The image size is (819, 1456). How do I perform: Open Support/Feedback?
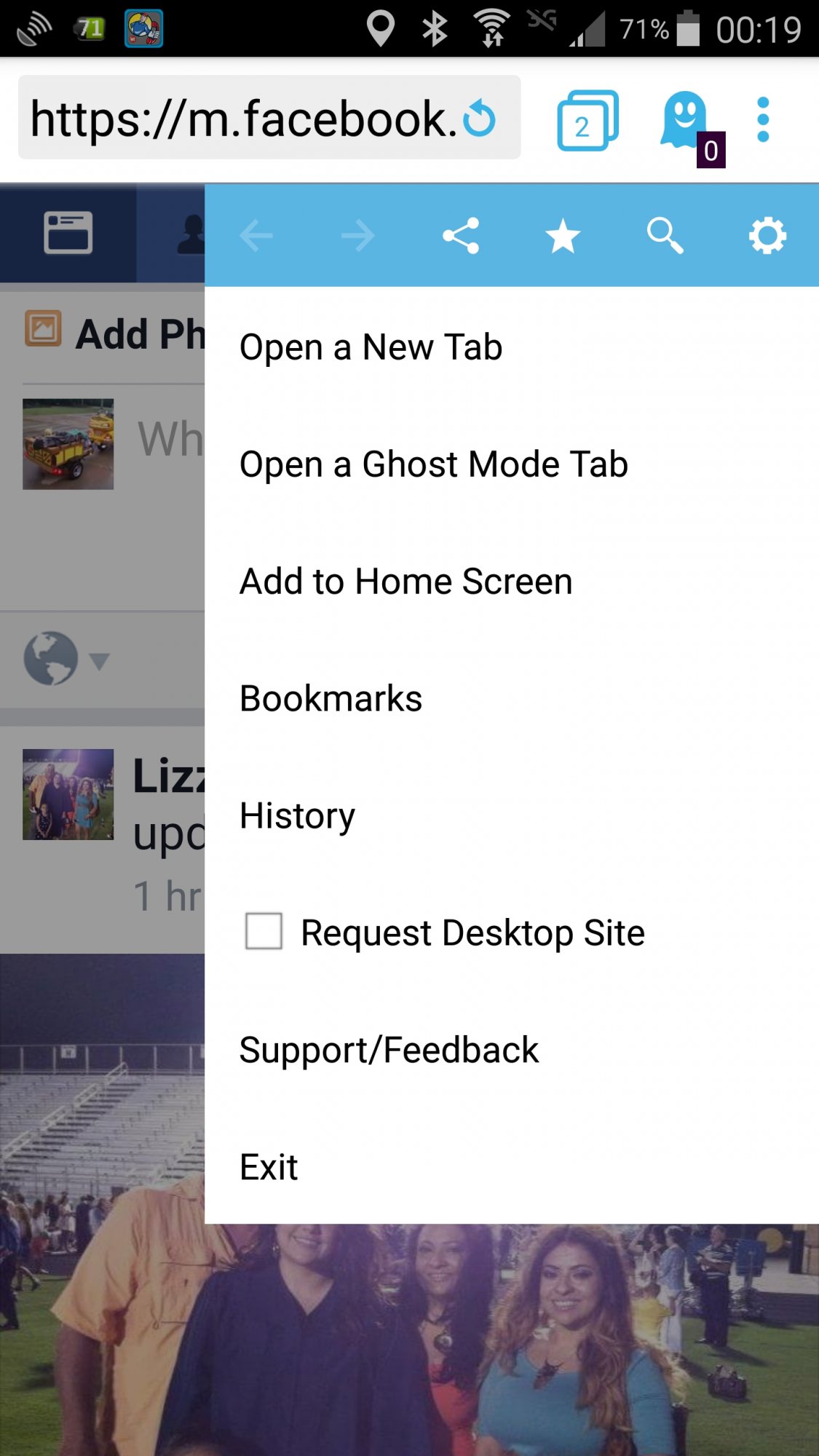(389, 1051)
